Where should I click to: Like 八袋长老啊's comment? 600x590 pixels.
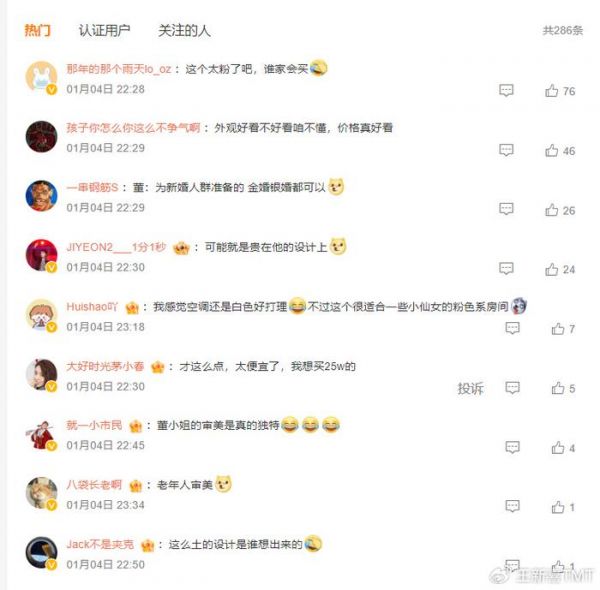(557, 507)
